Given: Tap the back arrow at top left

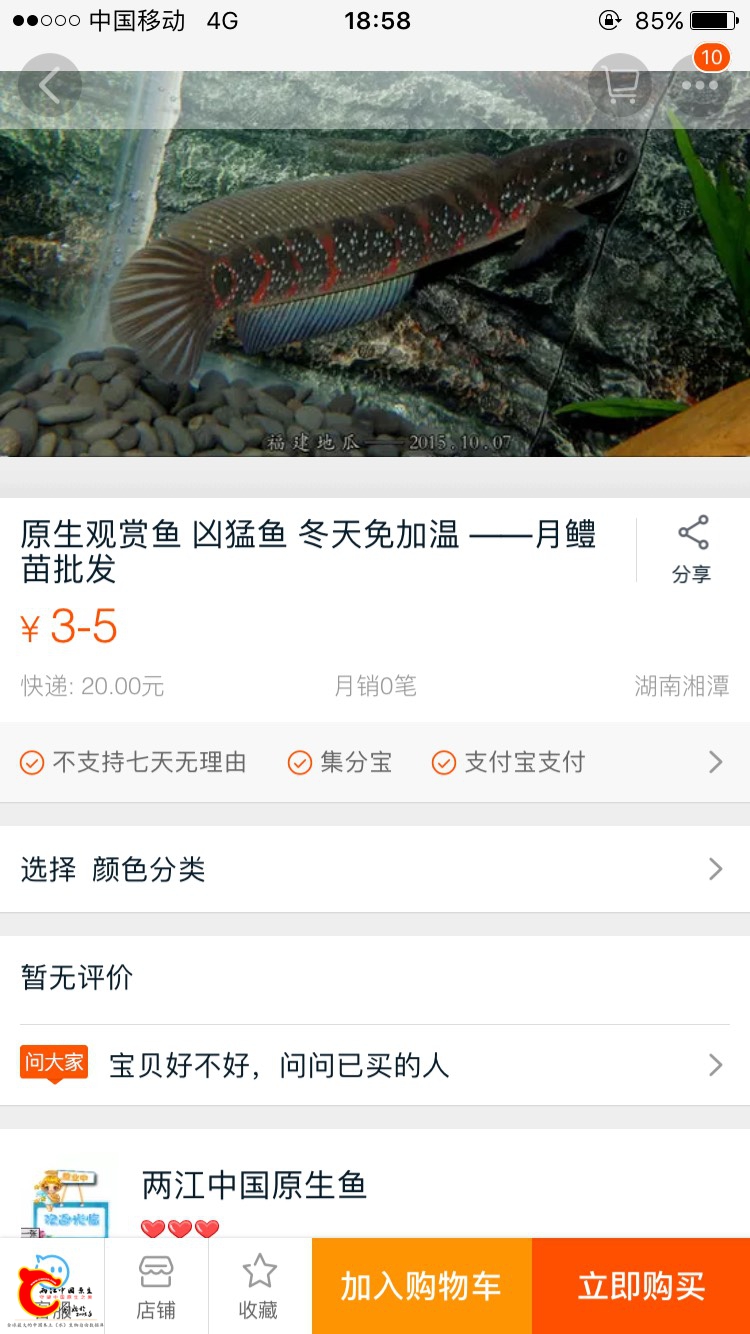Looking at the screenshot, I should (x=52, y=84).
